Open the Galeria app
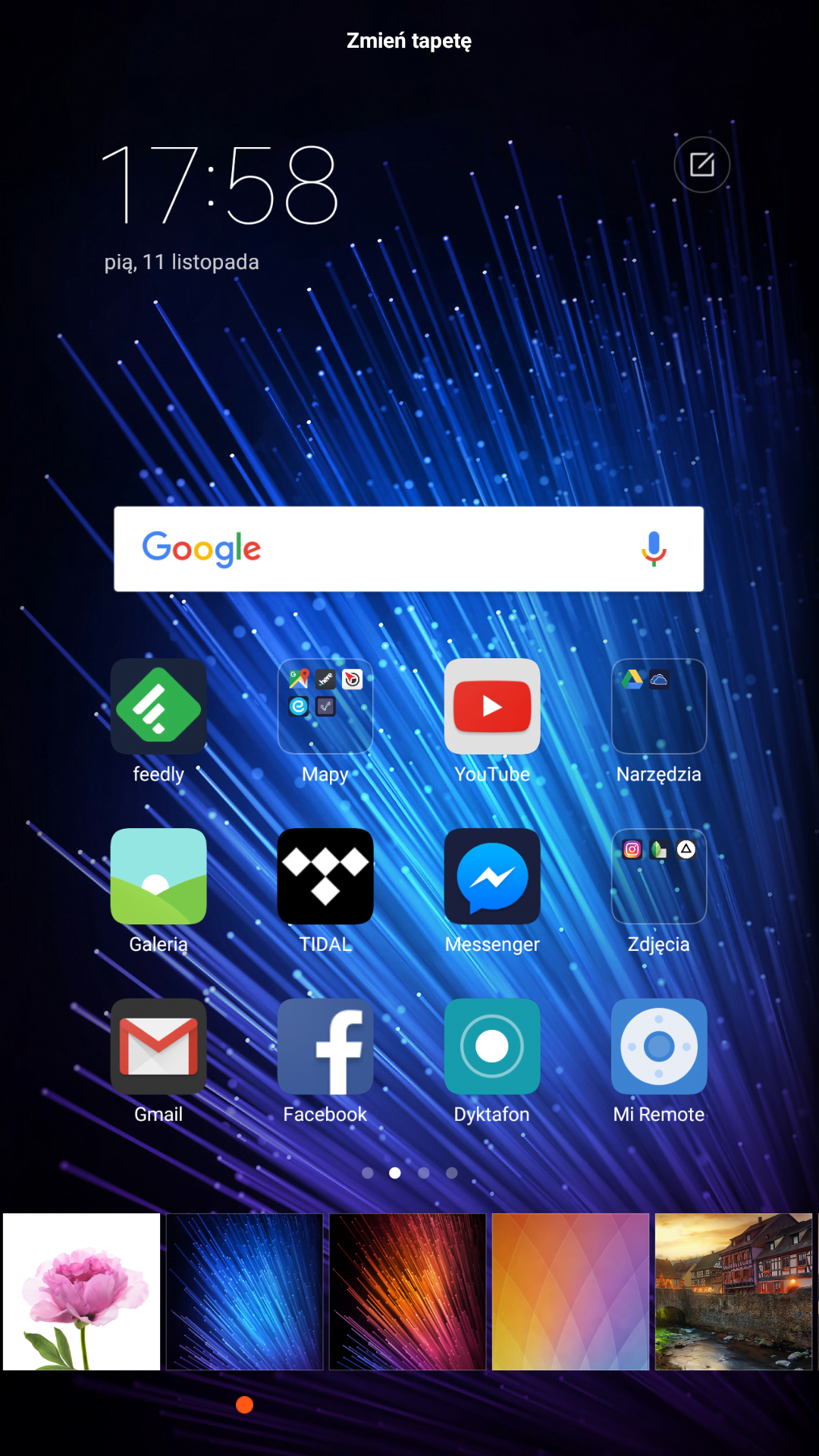The width and height of the screenshot is (819, 1456). click(x=158, y=877)
